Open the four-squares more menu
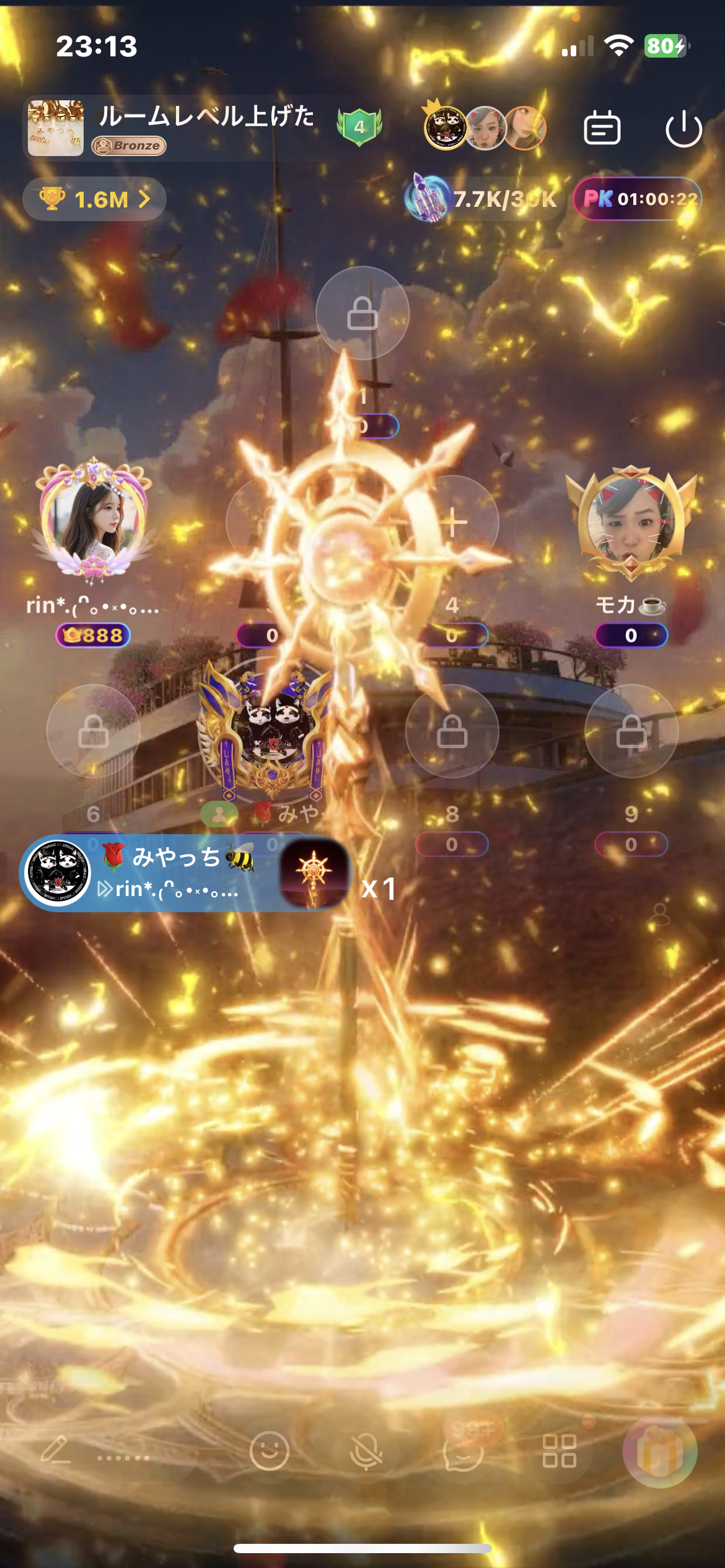 click(560, 1451)
